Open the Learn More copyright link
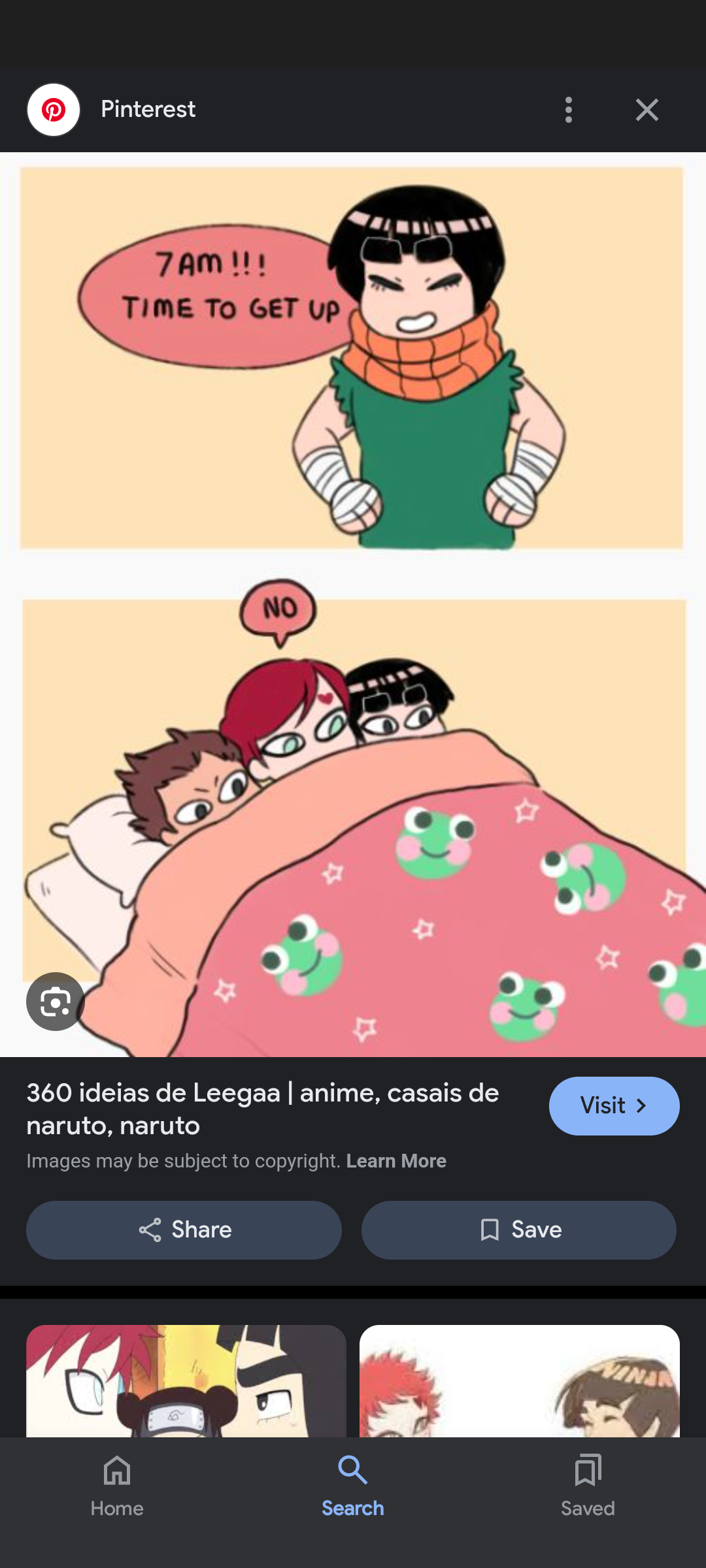 pyautogui.click(x=395, y=1161)
